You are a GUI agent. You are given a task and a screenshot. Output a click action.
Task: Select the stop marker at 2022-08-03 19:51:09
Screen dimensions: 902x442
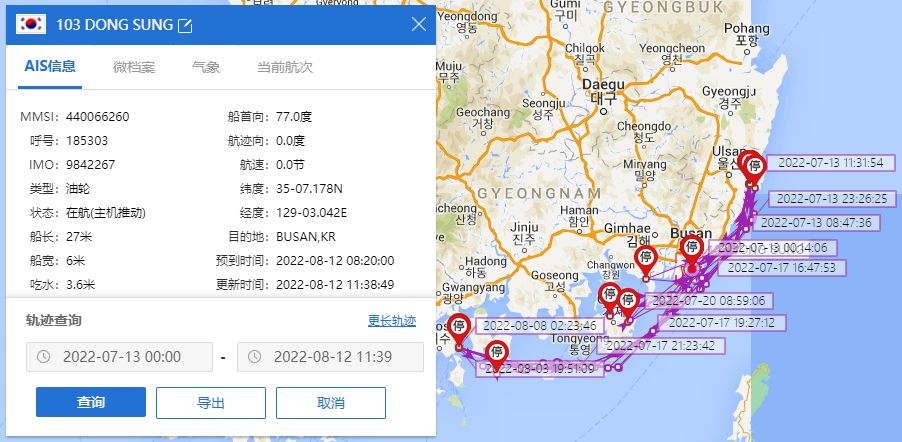[496, 353]
